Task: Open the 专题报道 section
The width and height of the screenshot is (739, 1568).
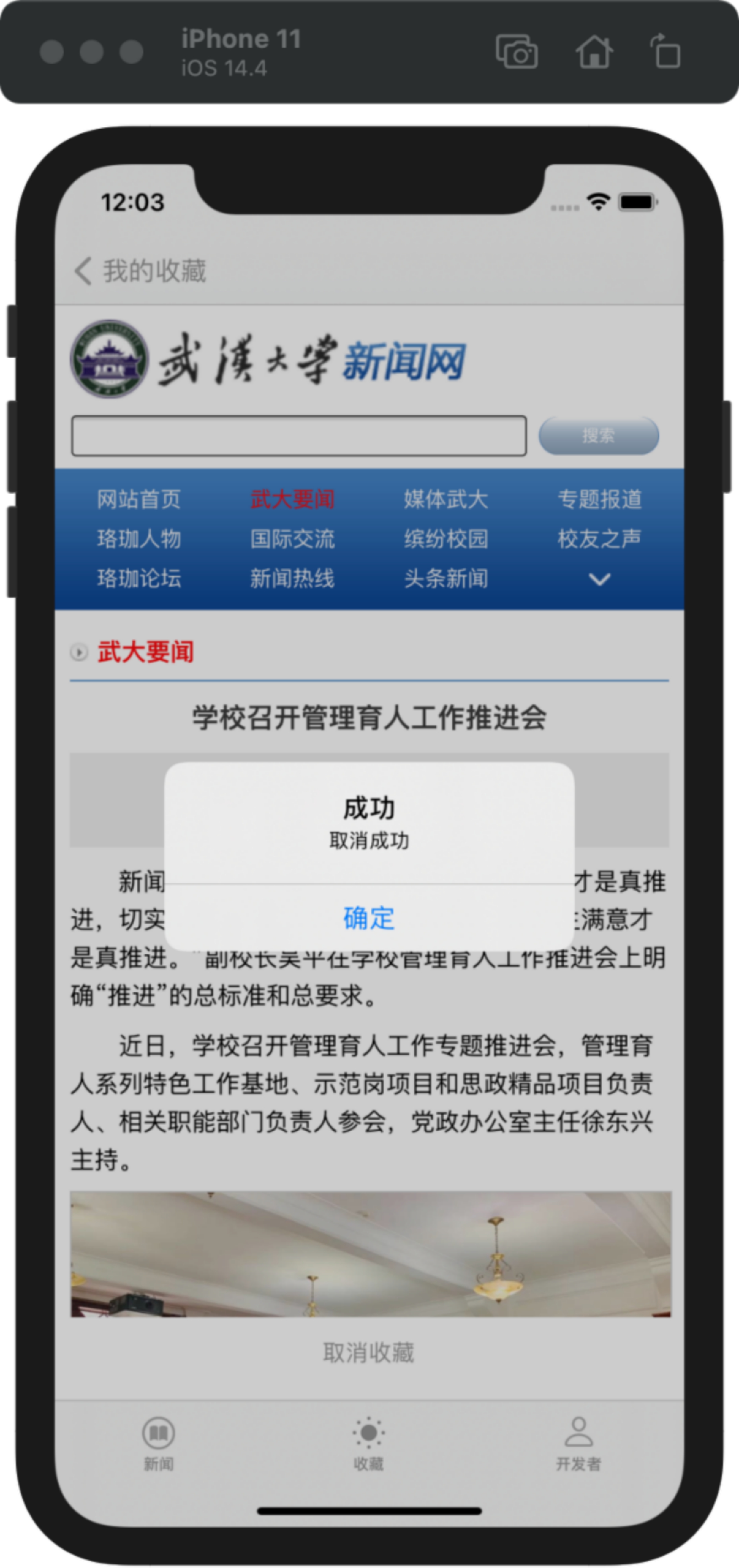Action: (600, 499)
